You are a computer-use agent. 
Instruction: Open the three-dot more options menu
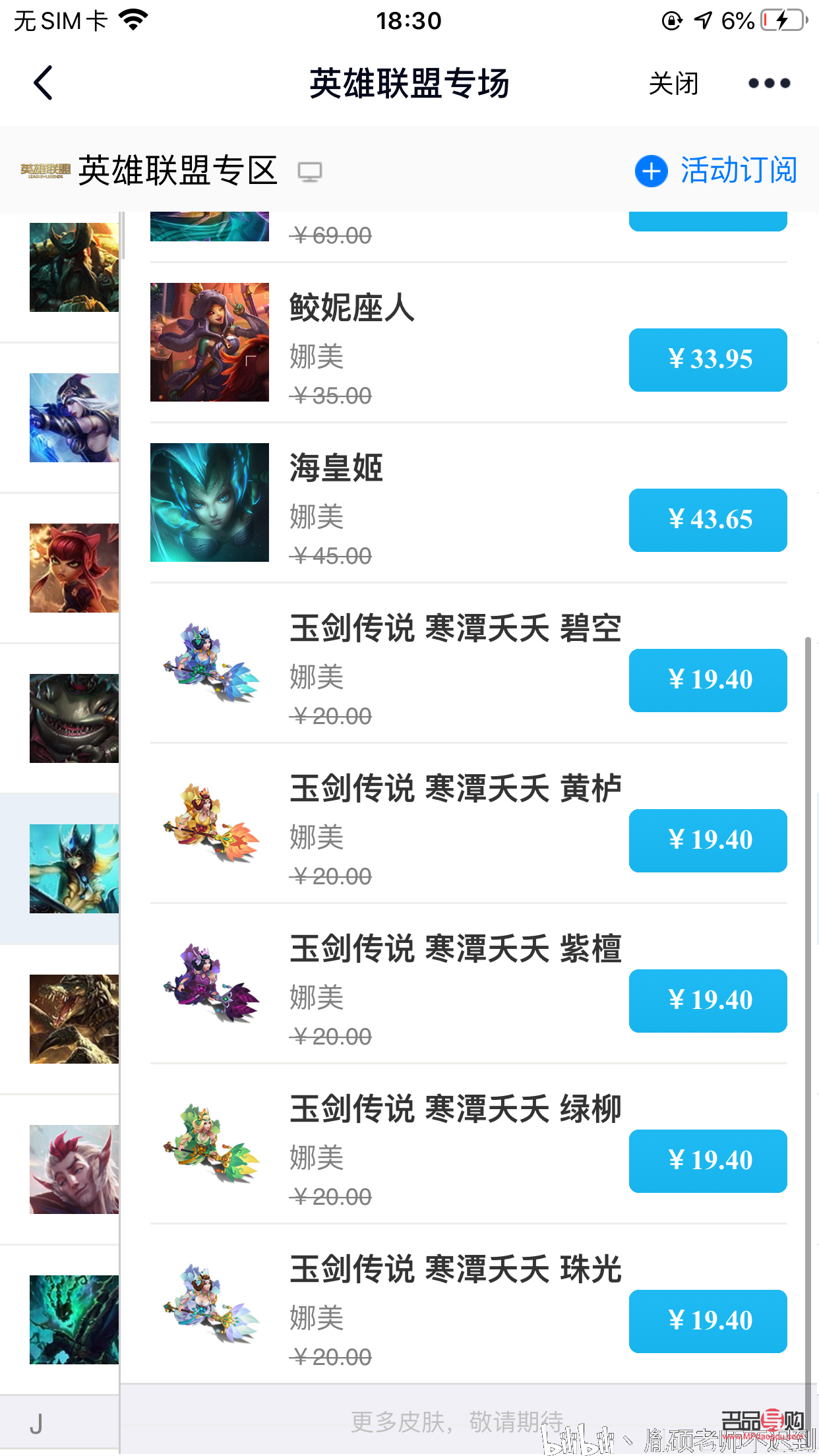coord(768,83)
